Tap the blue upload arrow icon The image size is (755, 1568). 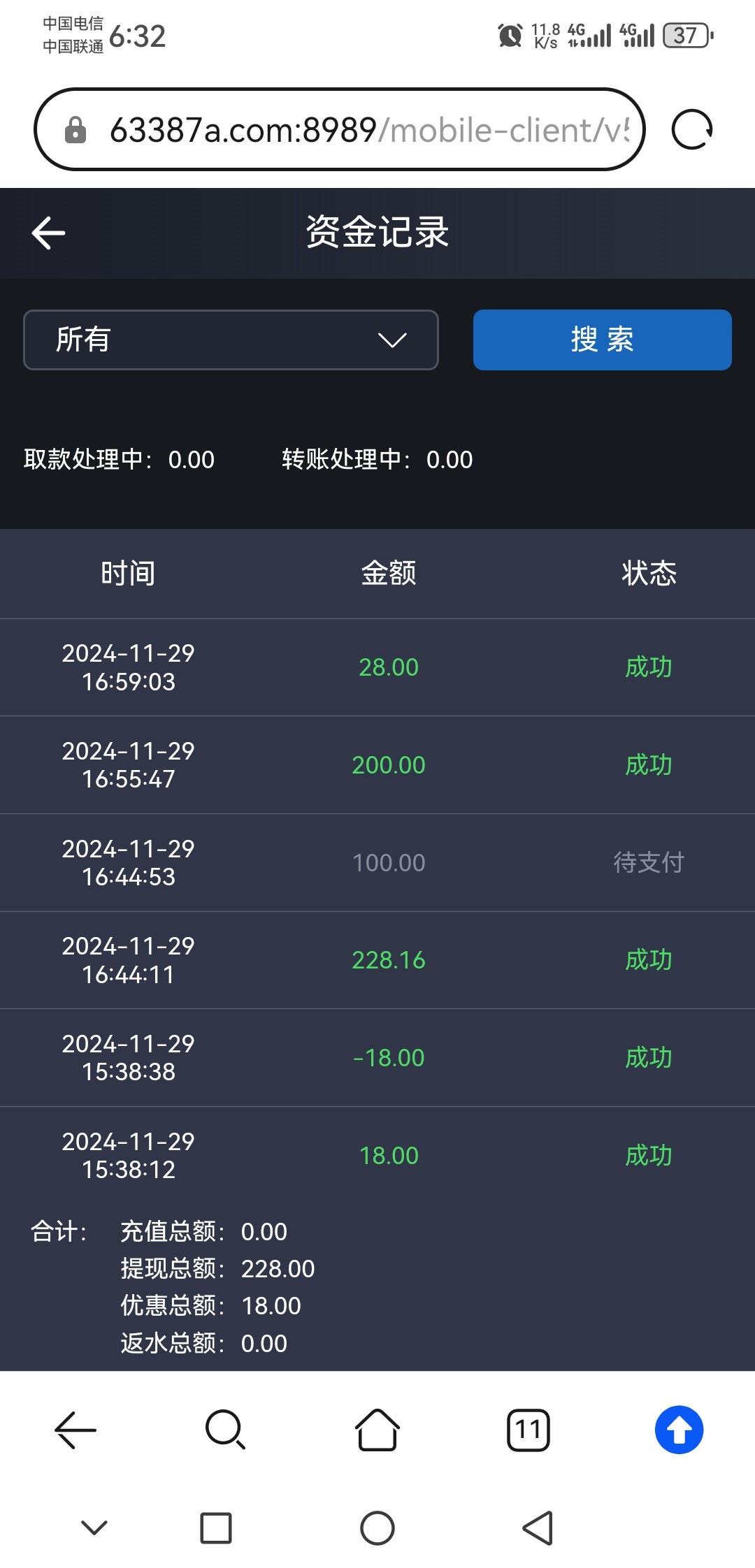pos(679,1430)
